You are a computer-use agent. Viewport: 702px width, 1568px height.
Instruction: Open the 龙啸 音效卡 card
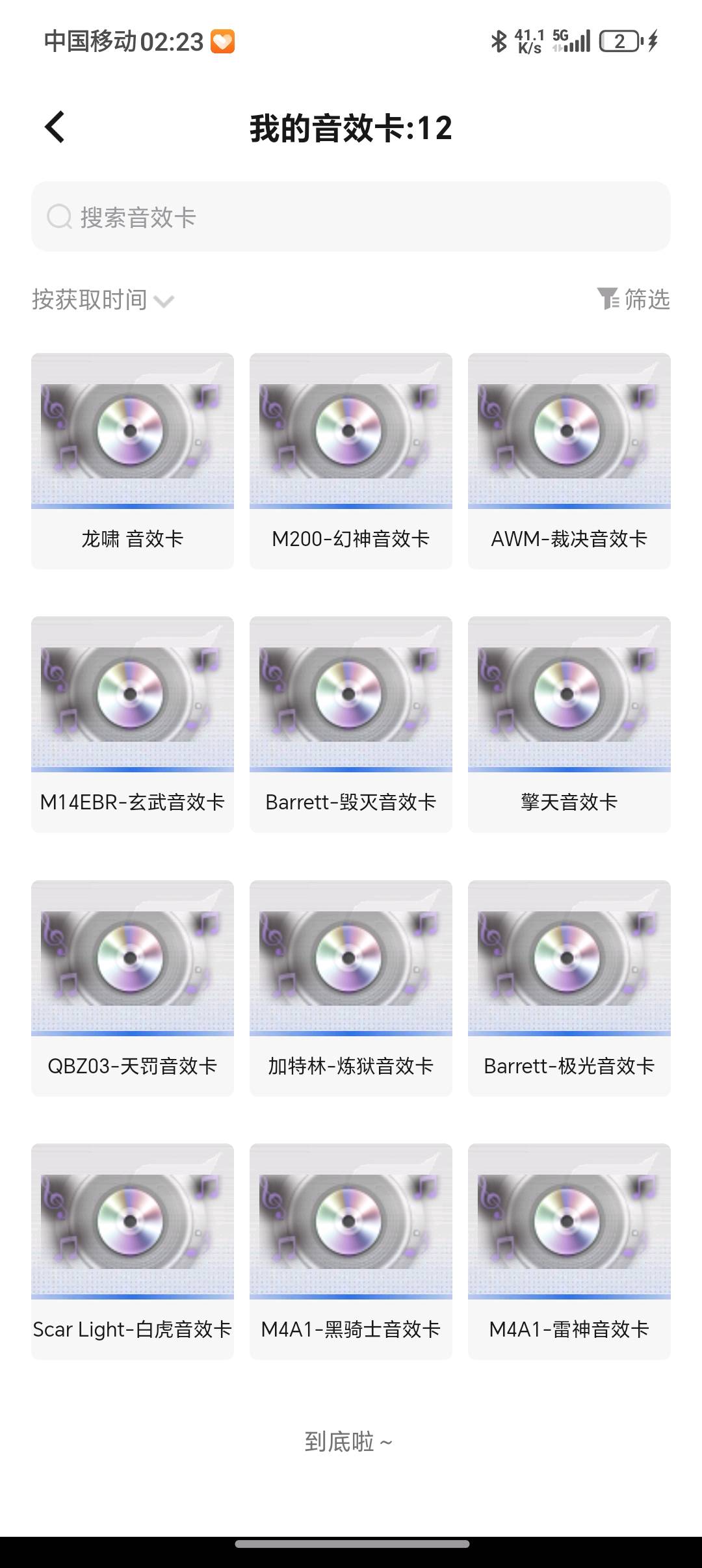(x=133, y=460)
